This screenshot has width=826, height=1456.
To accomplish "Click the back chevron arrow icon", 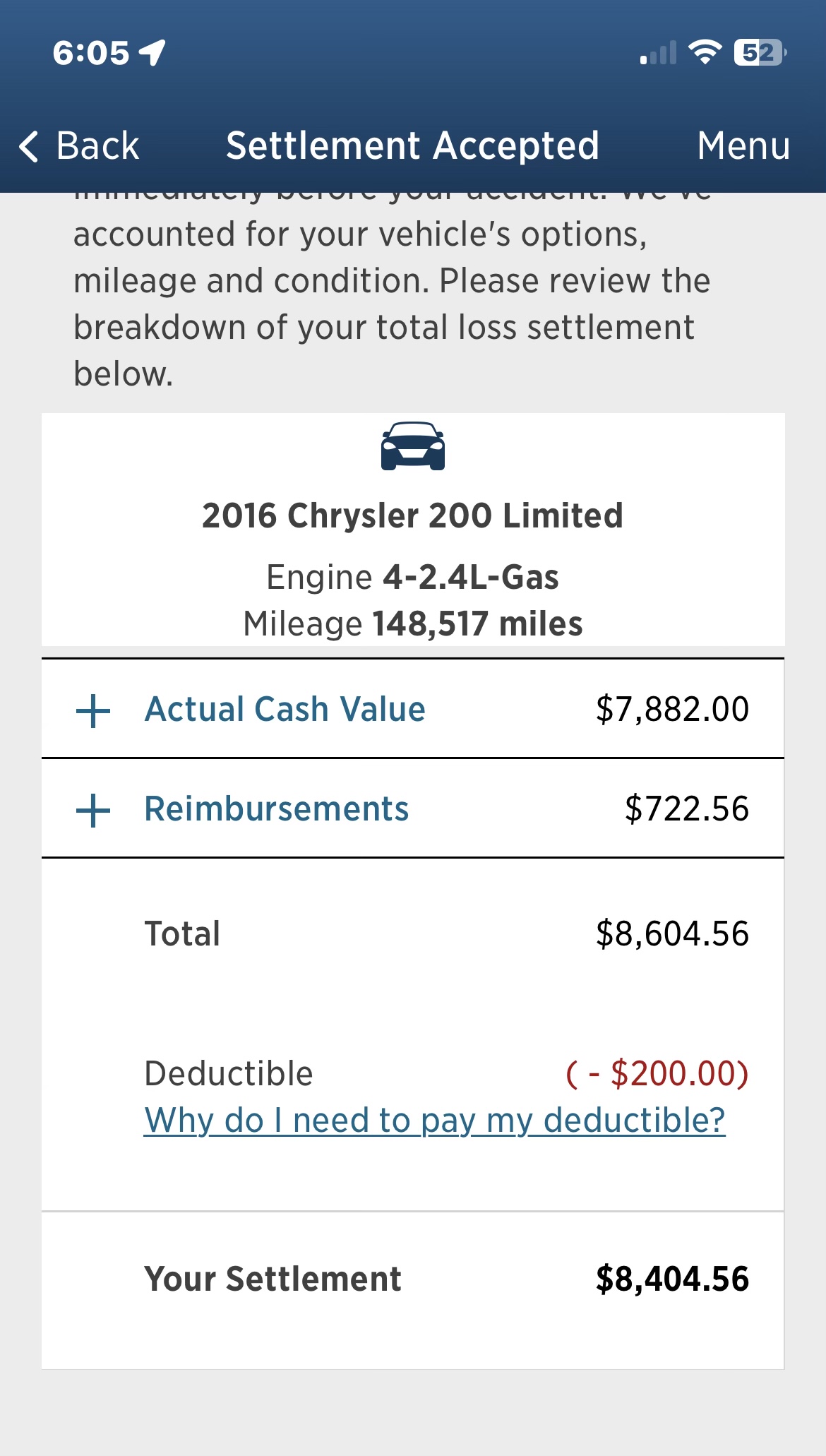I will (30, 146).
